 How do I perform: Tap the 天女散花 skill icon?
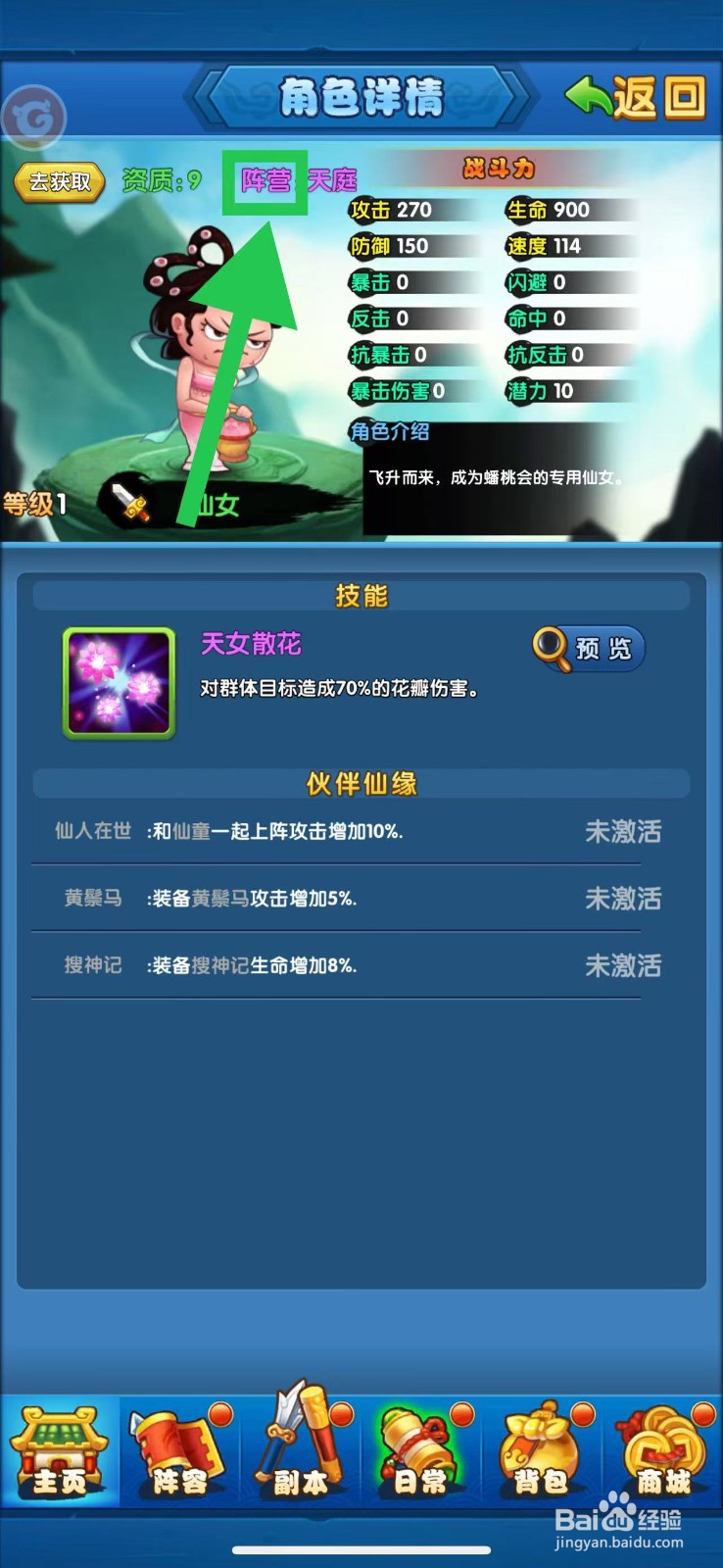[x=118, y=681]
